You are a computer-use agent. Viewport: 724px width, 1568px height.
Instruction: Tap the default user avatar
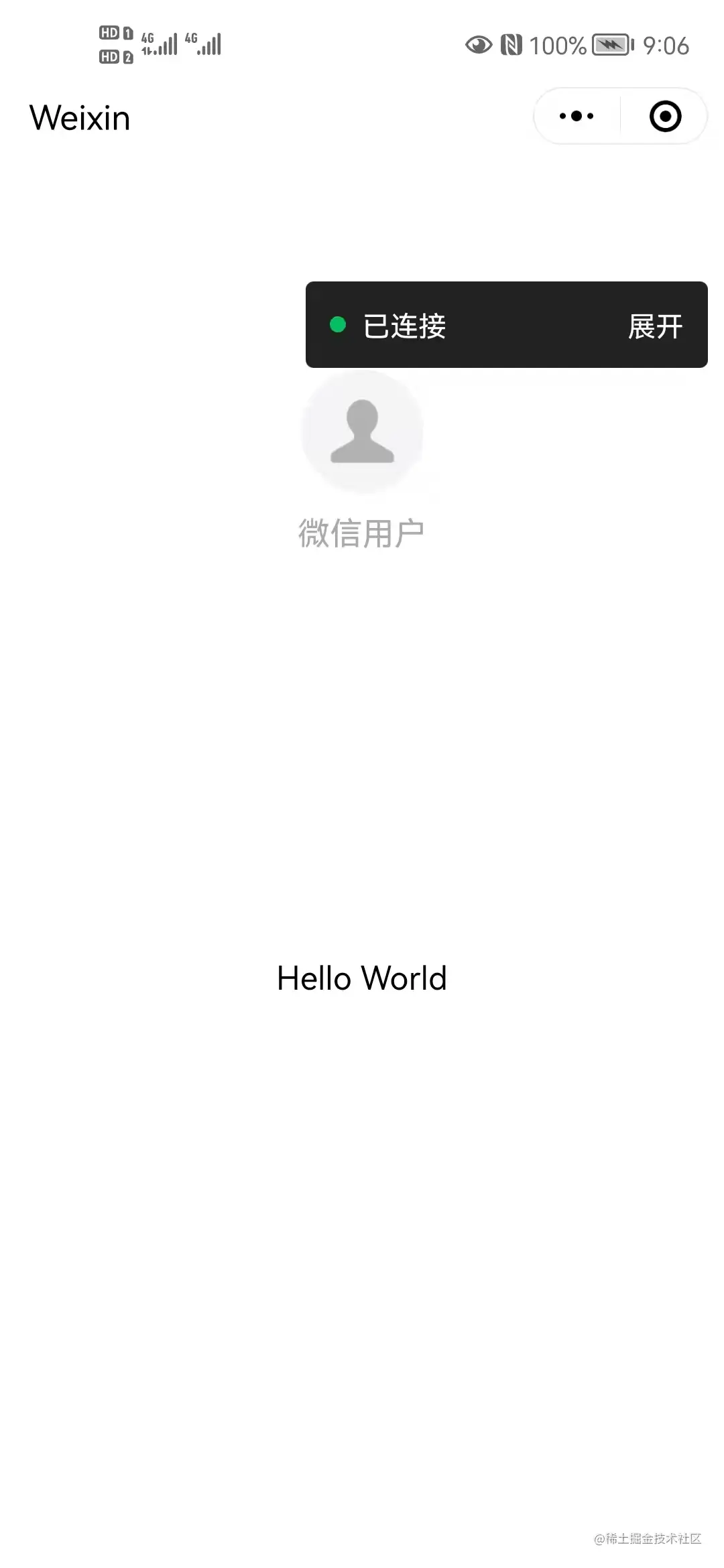[362, 432]
